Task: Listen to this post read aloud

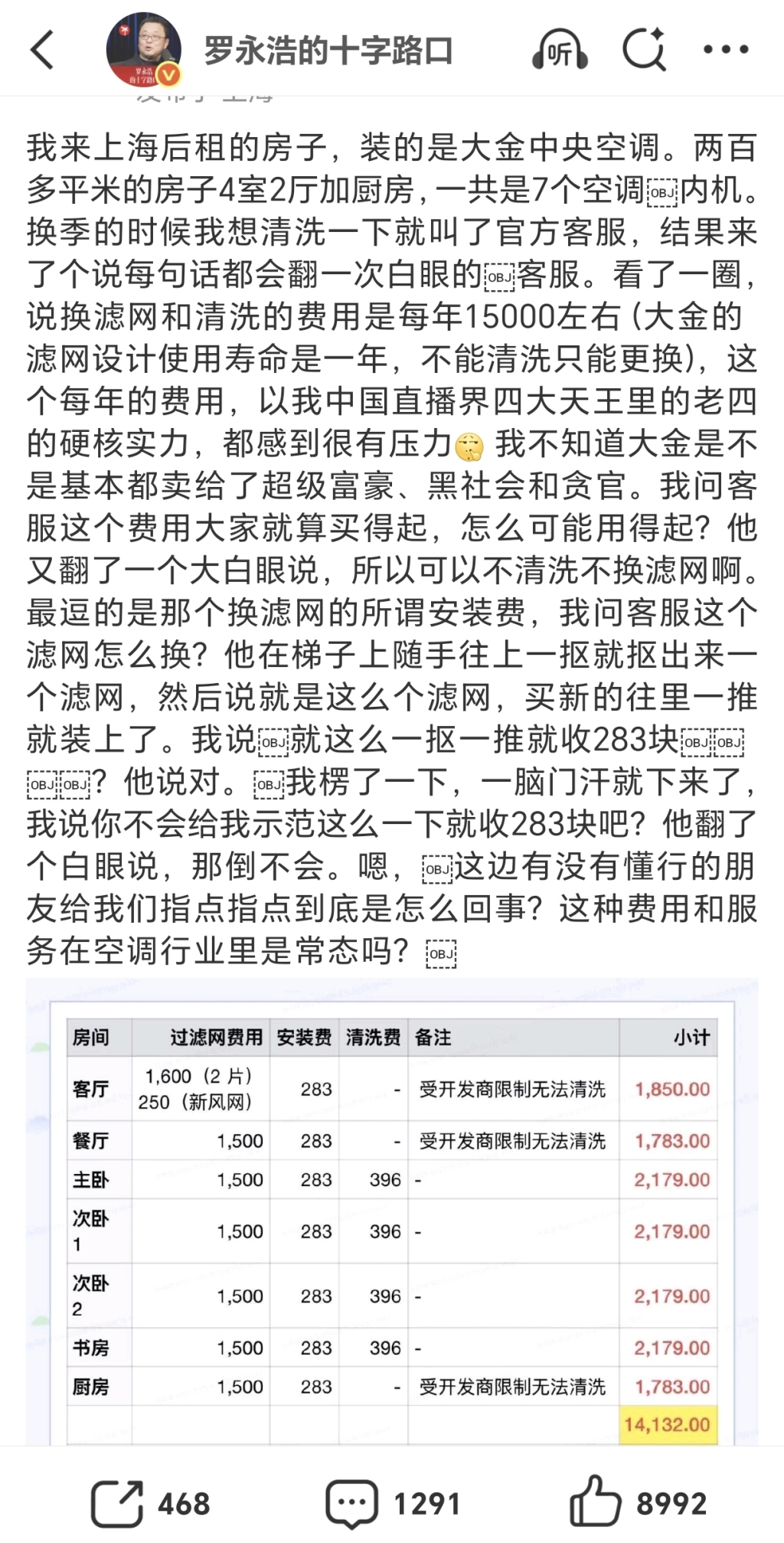Action: (560, 51)
